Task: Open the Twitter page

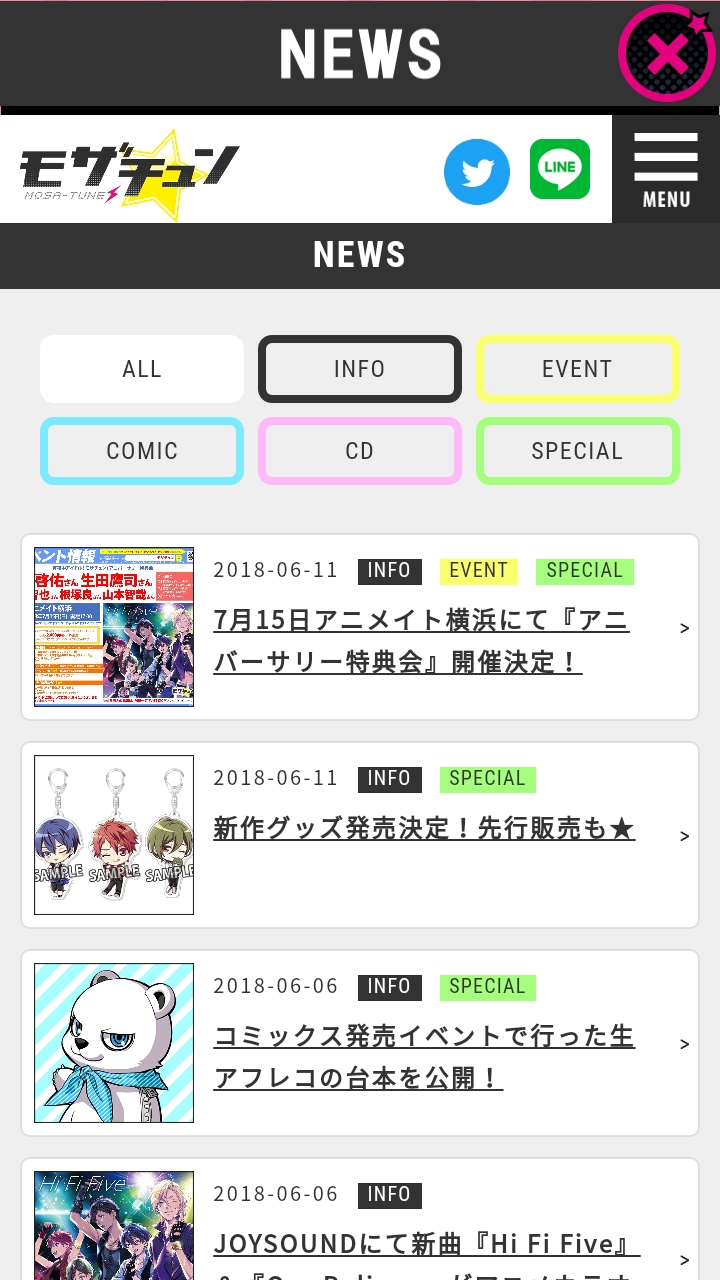Action: pos(477,171)
